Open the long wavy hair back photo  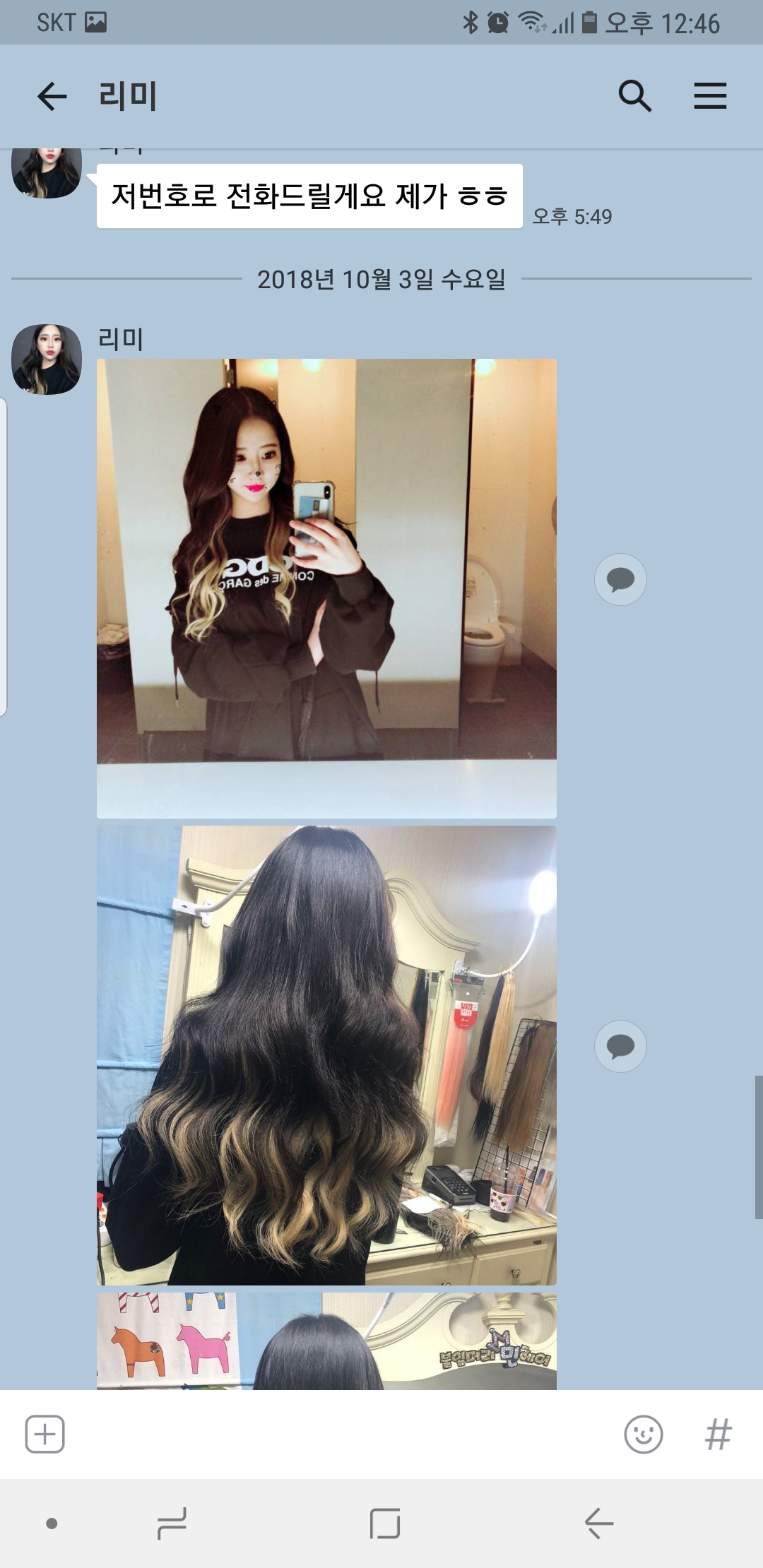coord(326,1055)
